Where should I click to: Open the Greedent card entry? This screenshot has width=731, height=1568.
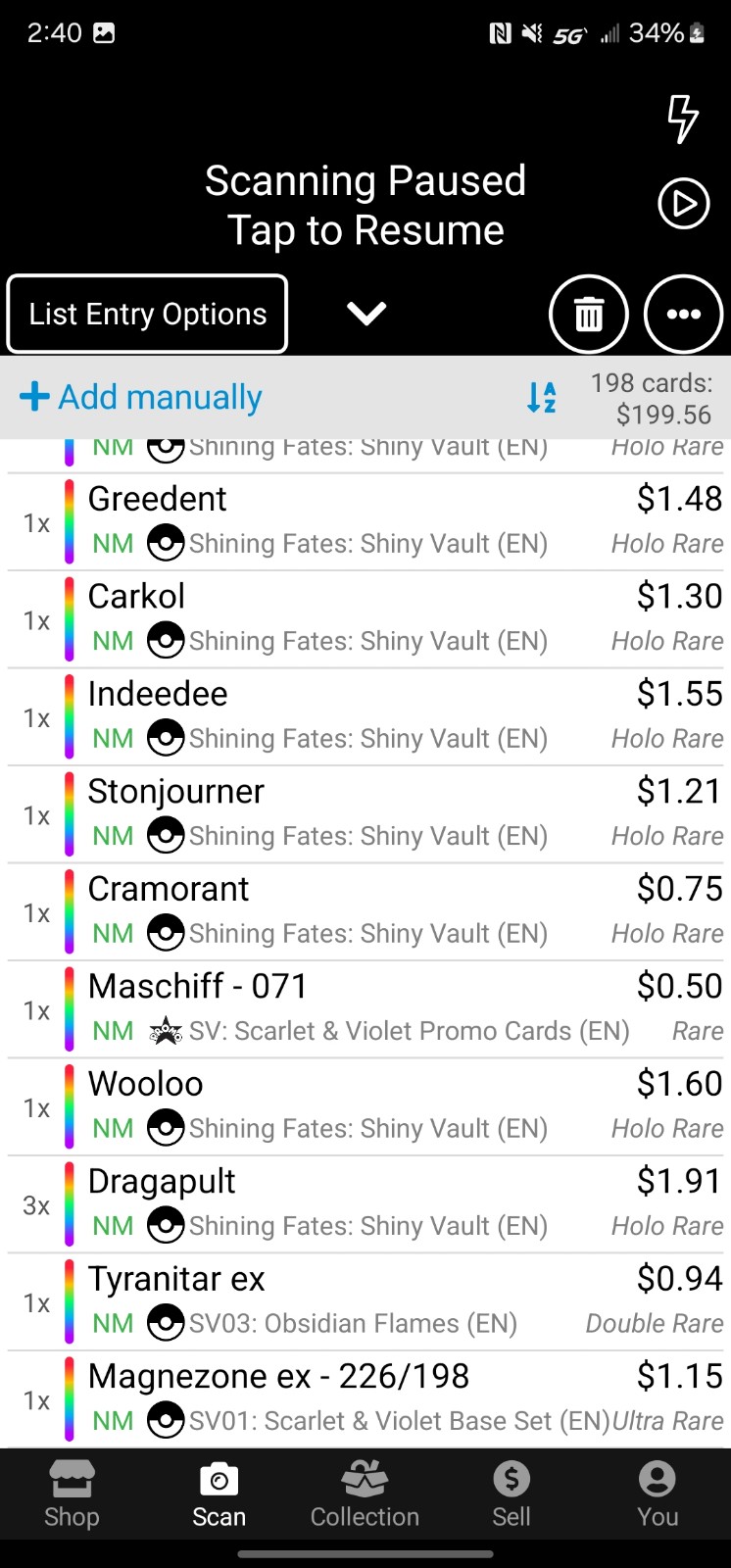pos(365,522)
